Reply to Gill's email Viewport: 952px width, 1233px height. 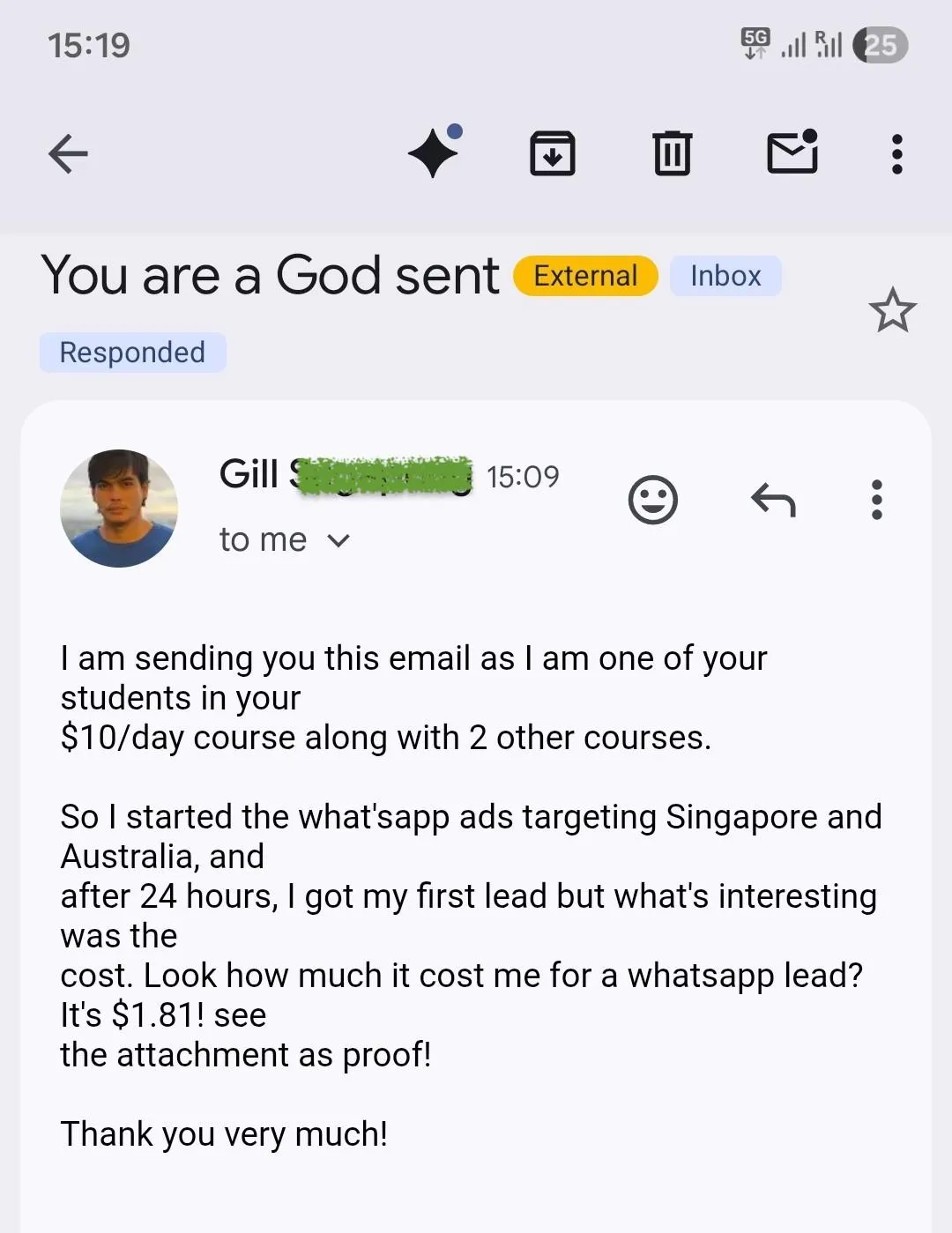pos(773,501)
